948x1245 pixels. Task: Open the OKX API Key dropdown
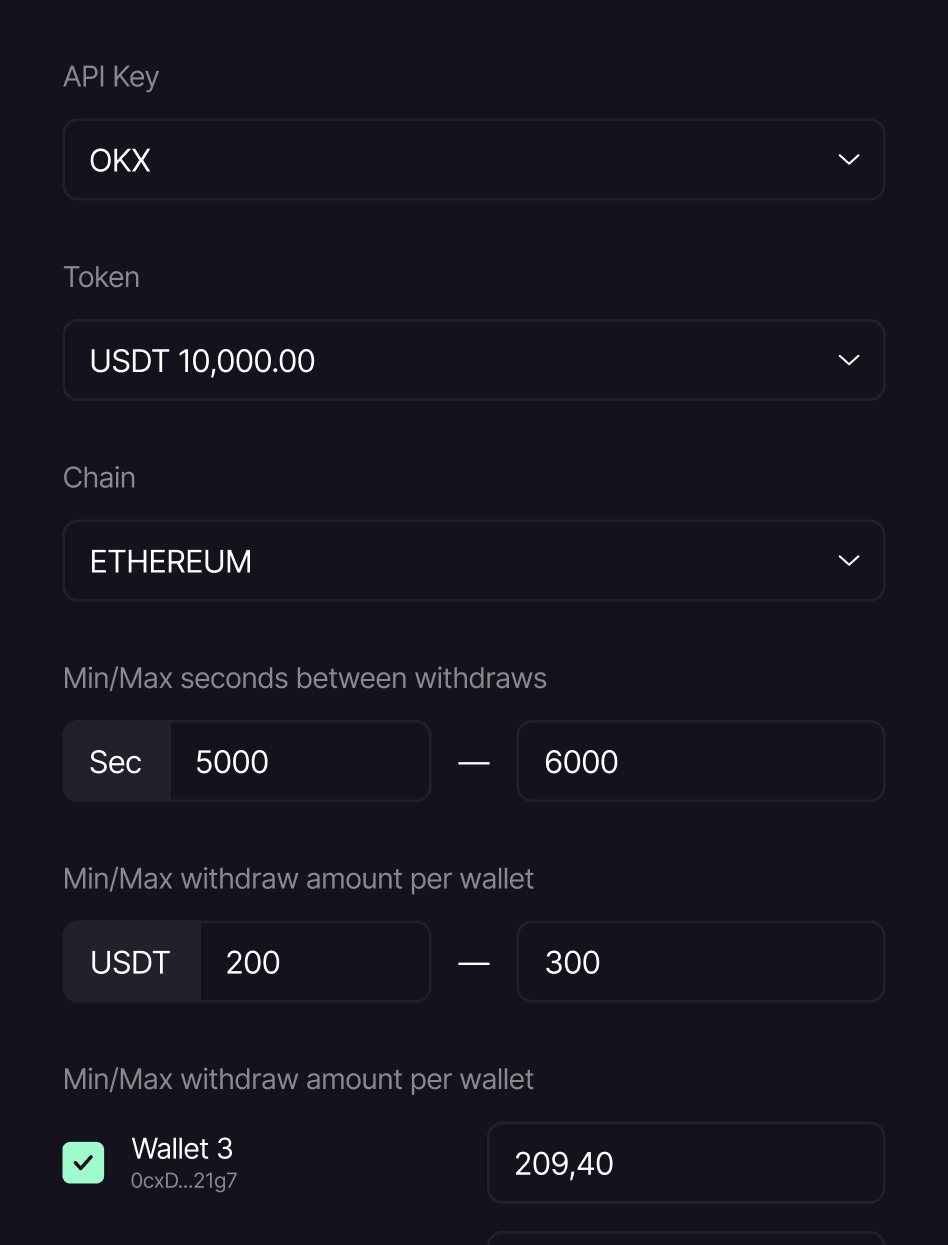473,159
